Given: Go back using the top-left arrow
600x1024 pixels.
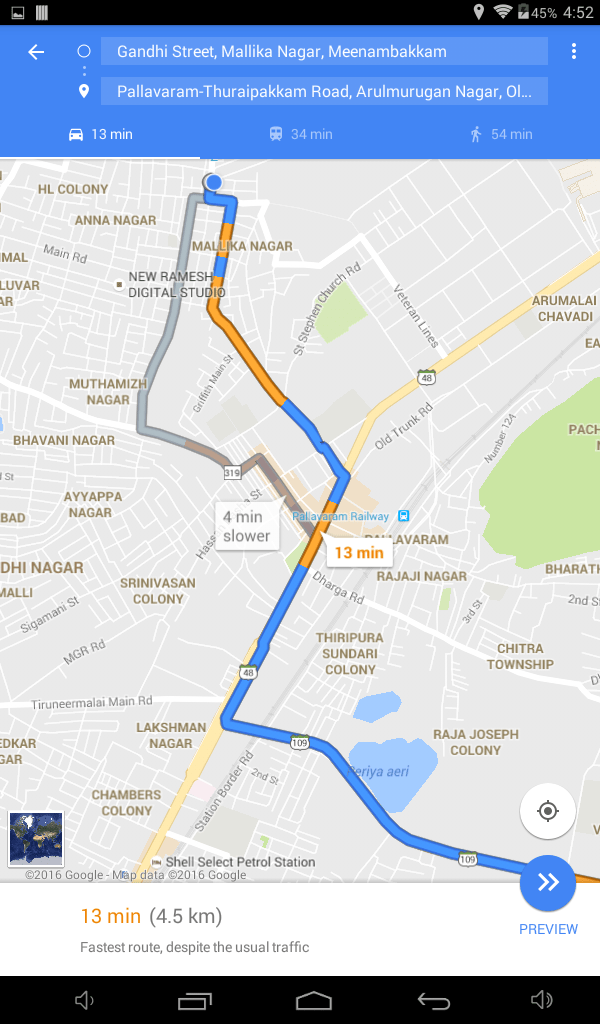Looking at the screenshot, I should tap(36, 52).
